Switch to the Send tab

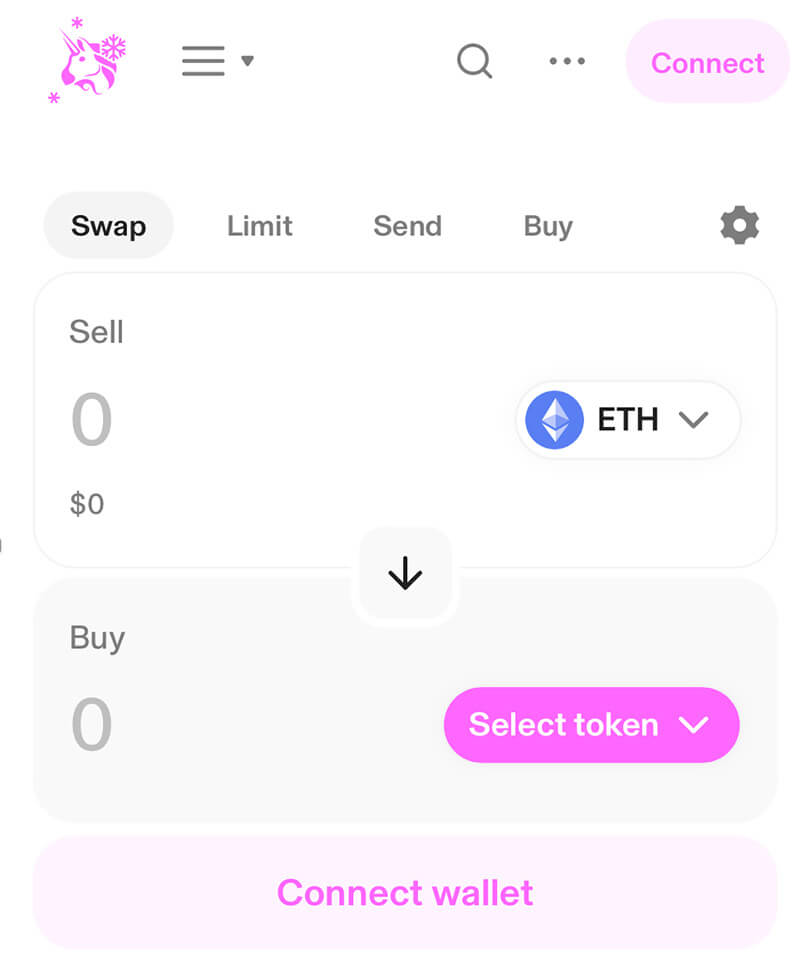[x=407, y=226]
